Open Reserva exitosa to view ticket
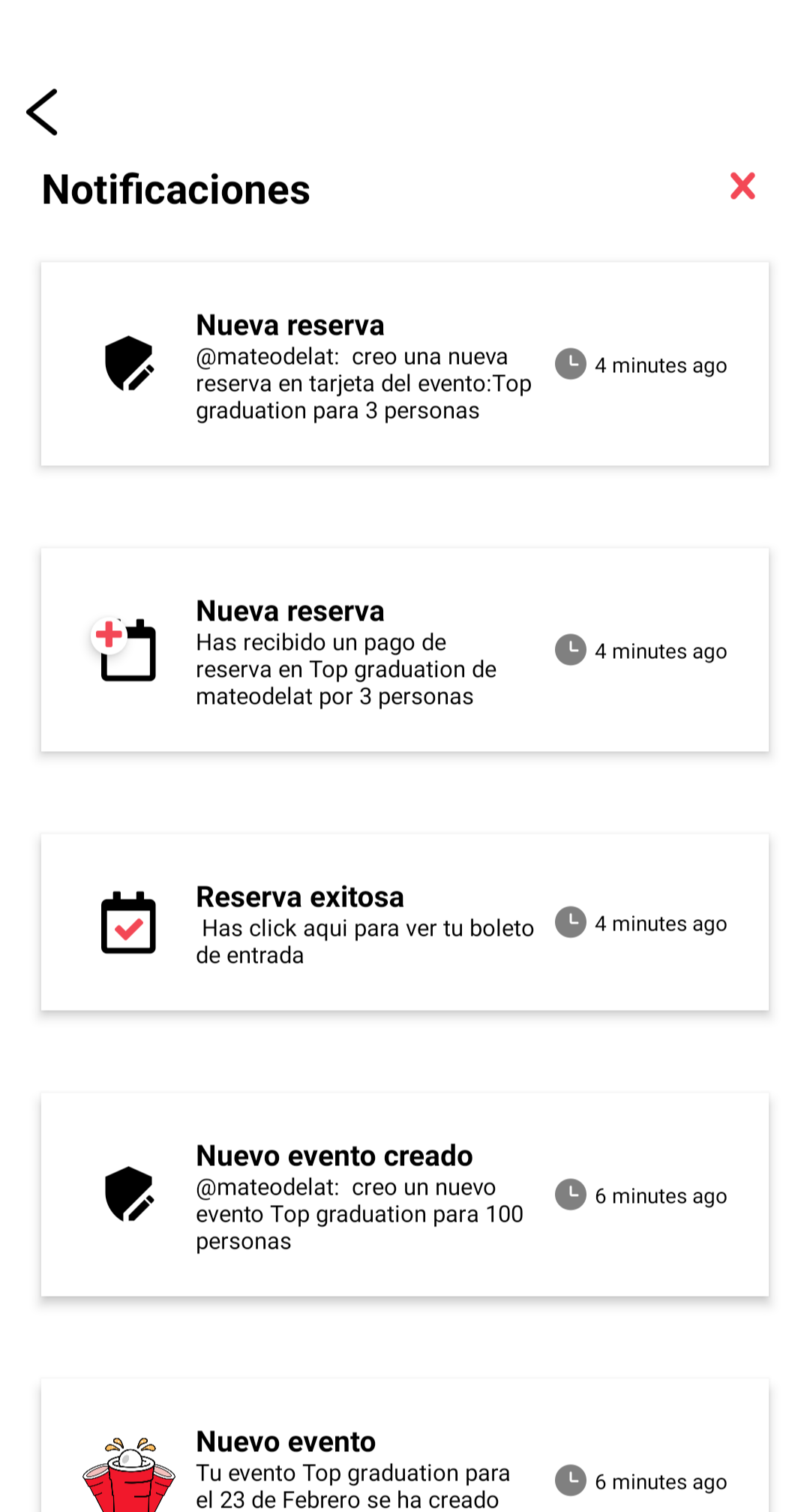Viewport: 810px width, 1512px height. coord(405,923)
